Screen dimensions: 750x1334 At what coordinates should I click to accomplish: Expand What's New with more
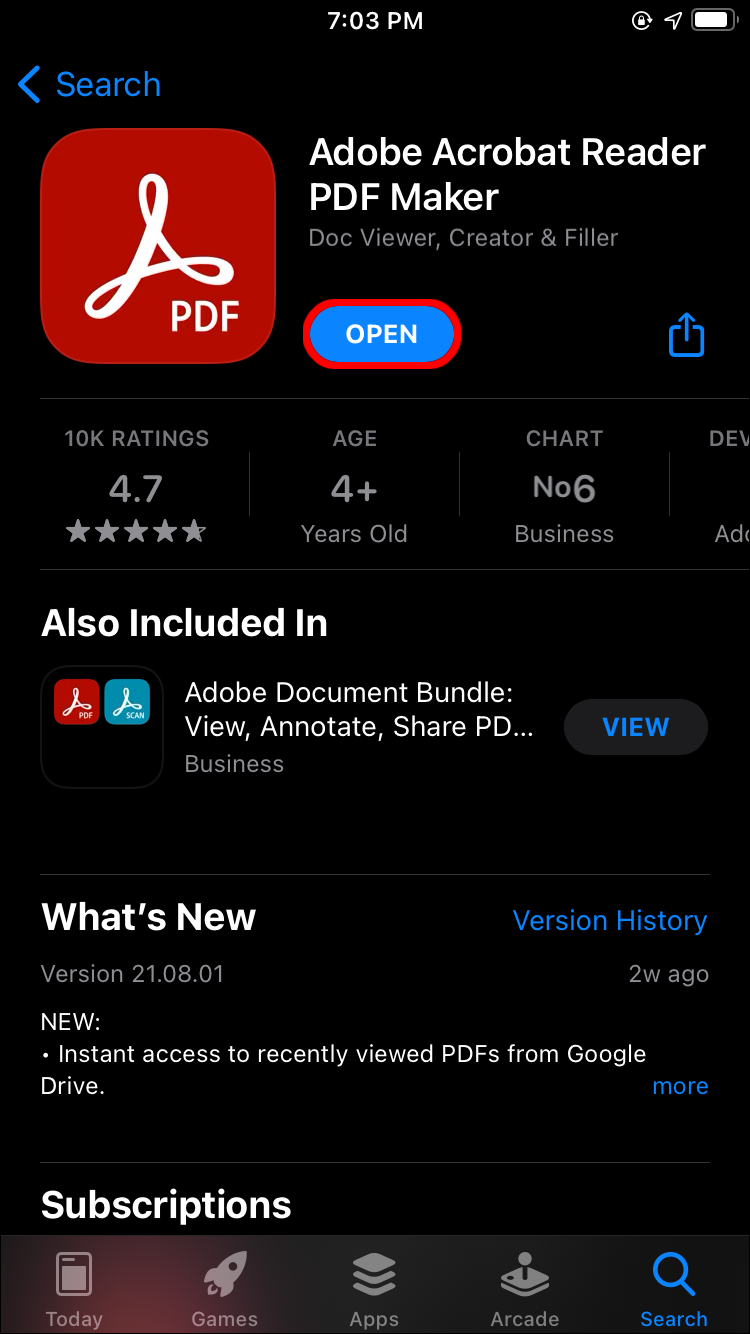(680, 1086)
